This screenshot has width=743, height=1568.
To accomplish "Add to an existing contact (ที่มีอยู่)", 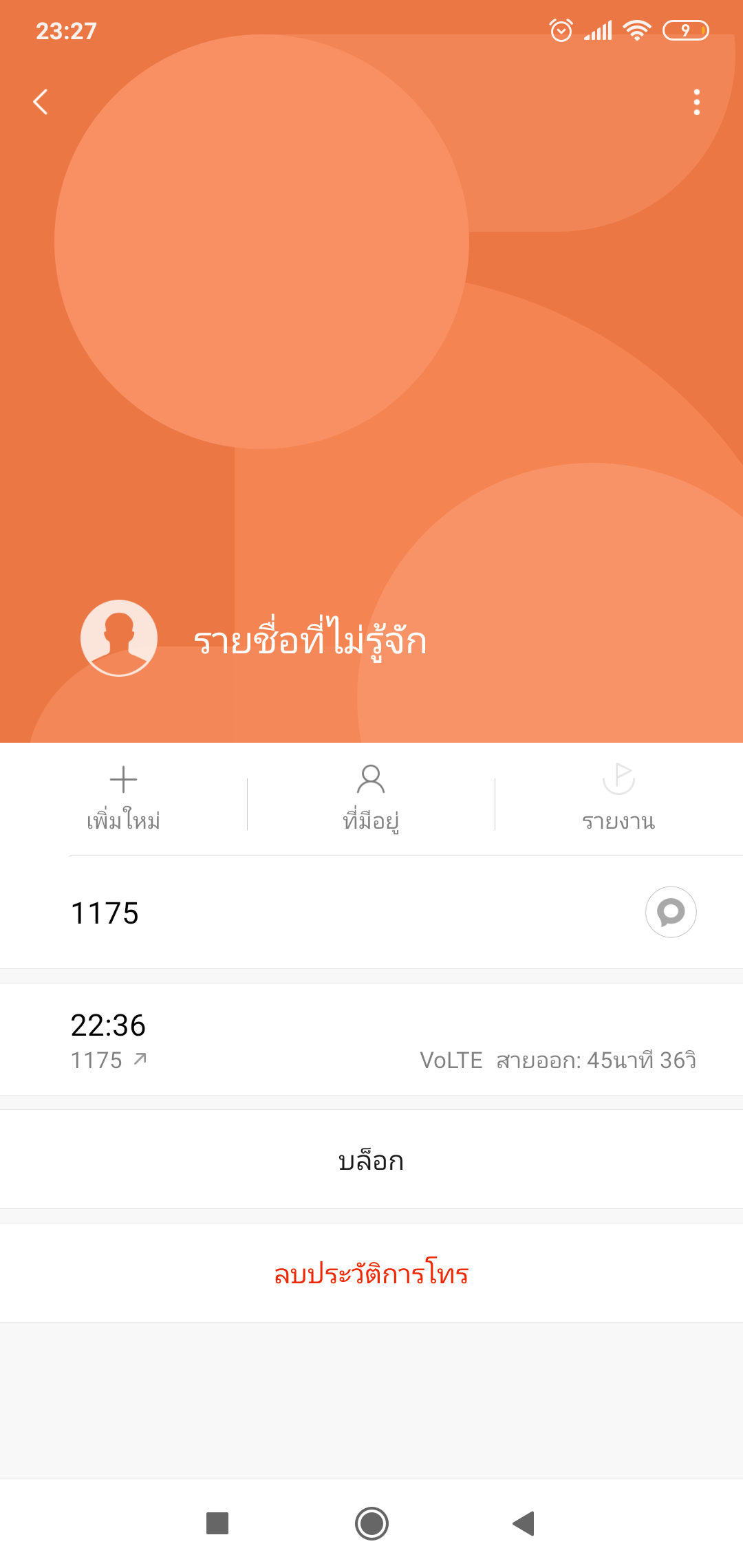I will click(x=371, y=798).
